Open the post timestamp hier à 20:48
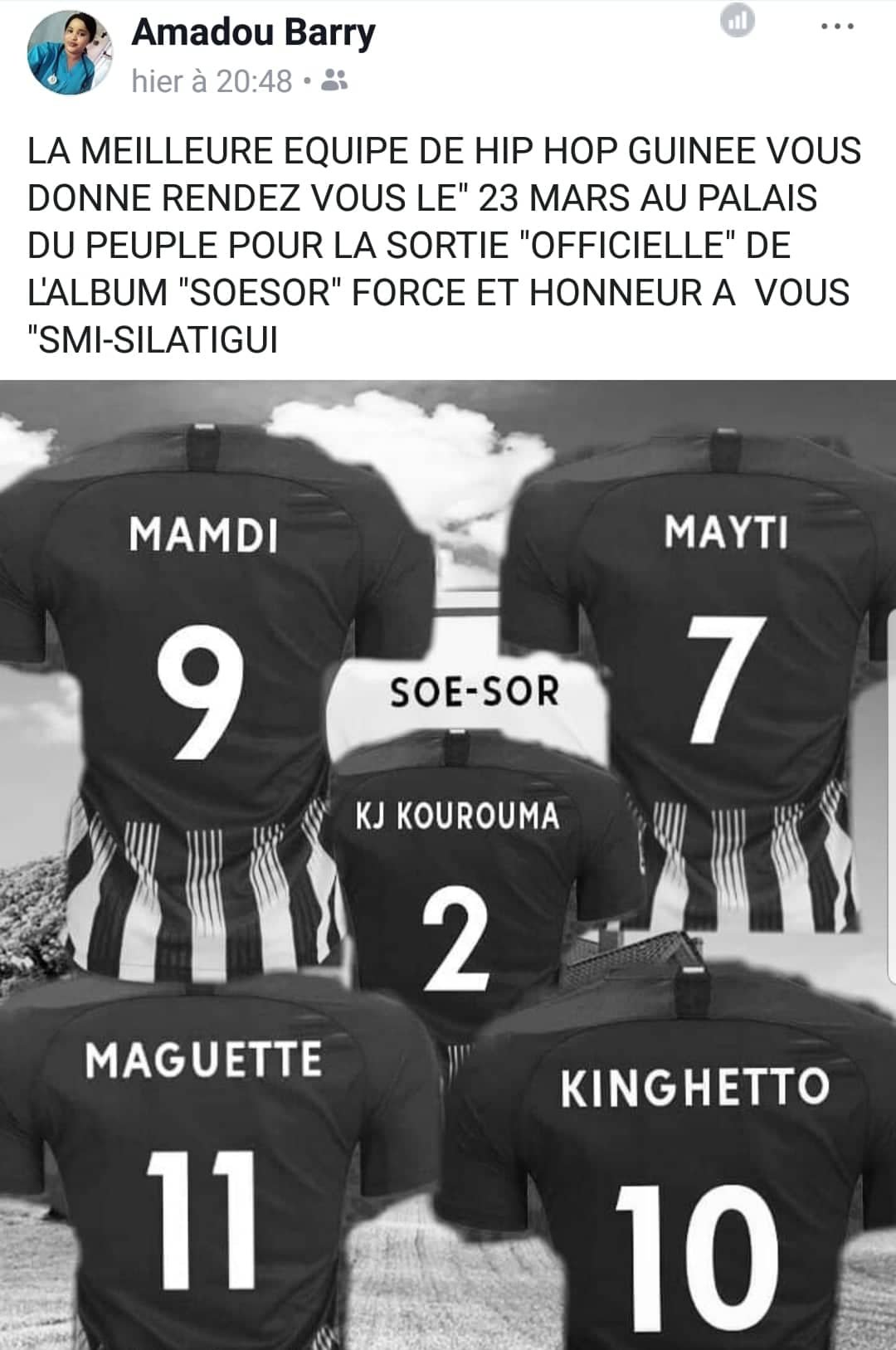896x1350 pixels. [x=212, y=81]
